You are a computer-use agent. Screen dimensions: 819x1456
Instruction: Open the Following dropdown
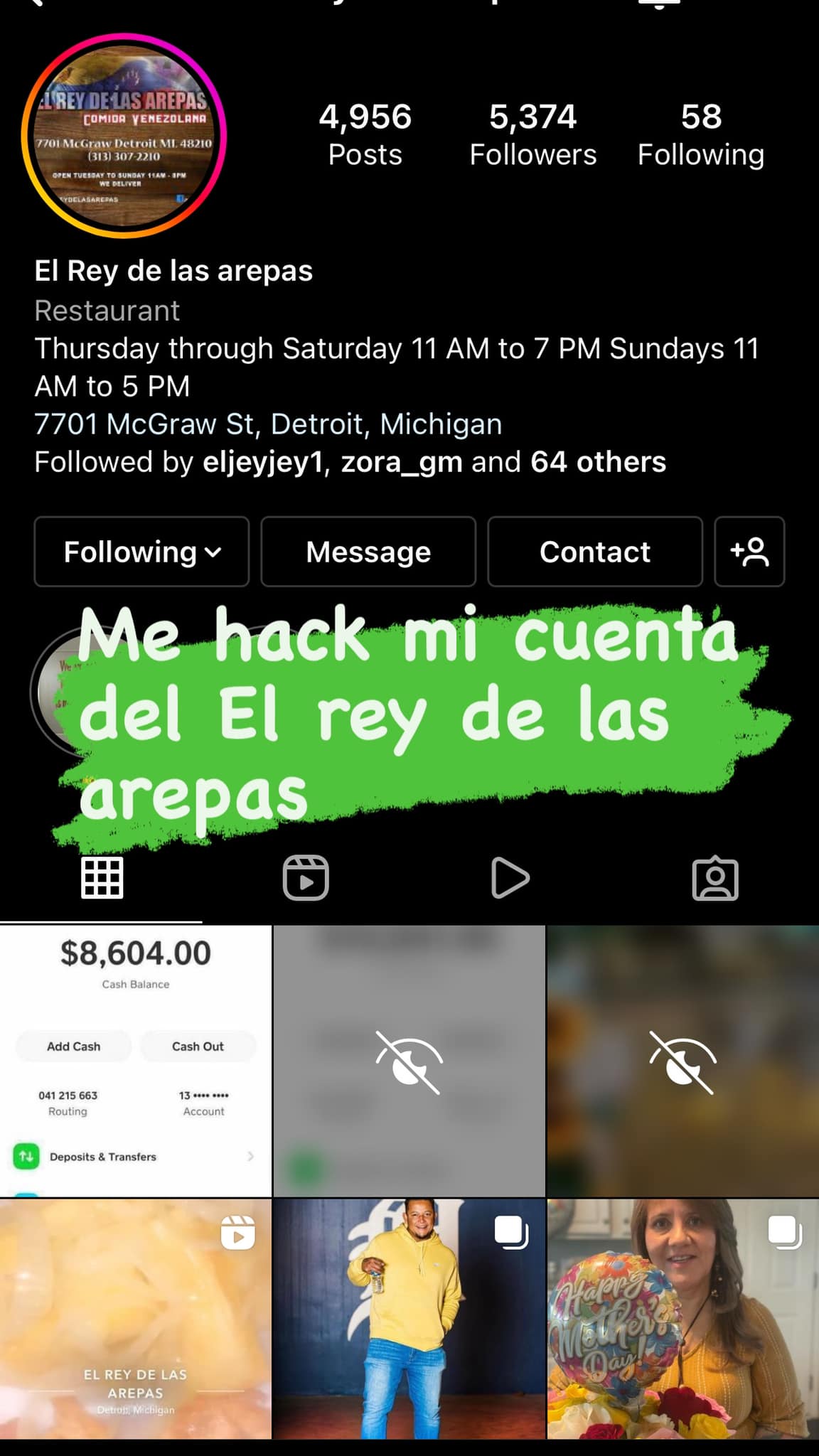(141, 552)
